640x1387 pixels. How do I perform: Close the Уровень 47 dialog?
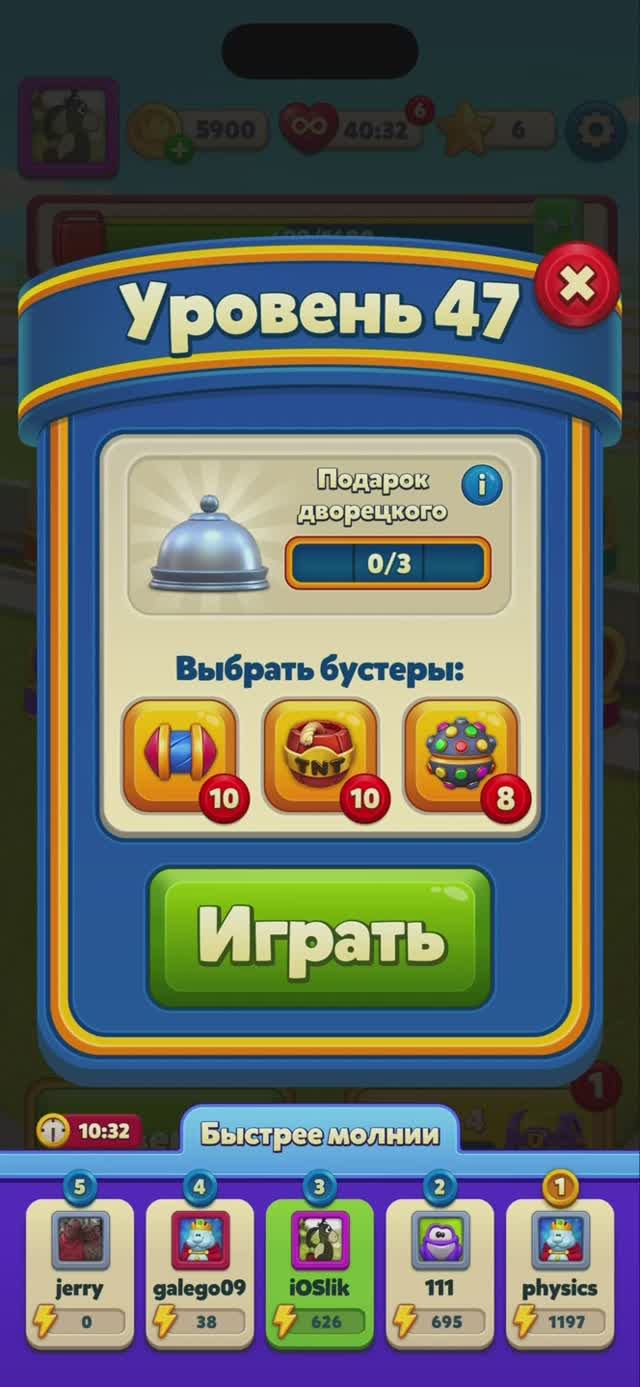[x=576, y=285]
